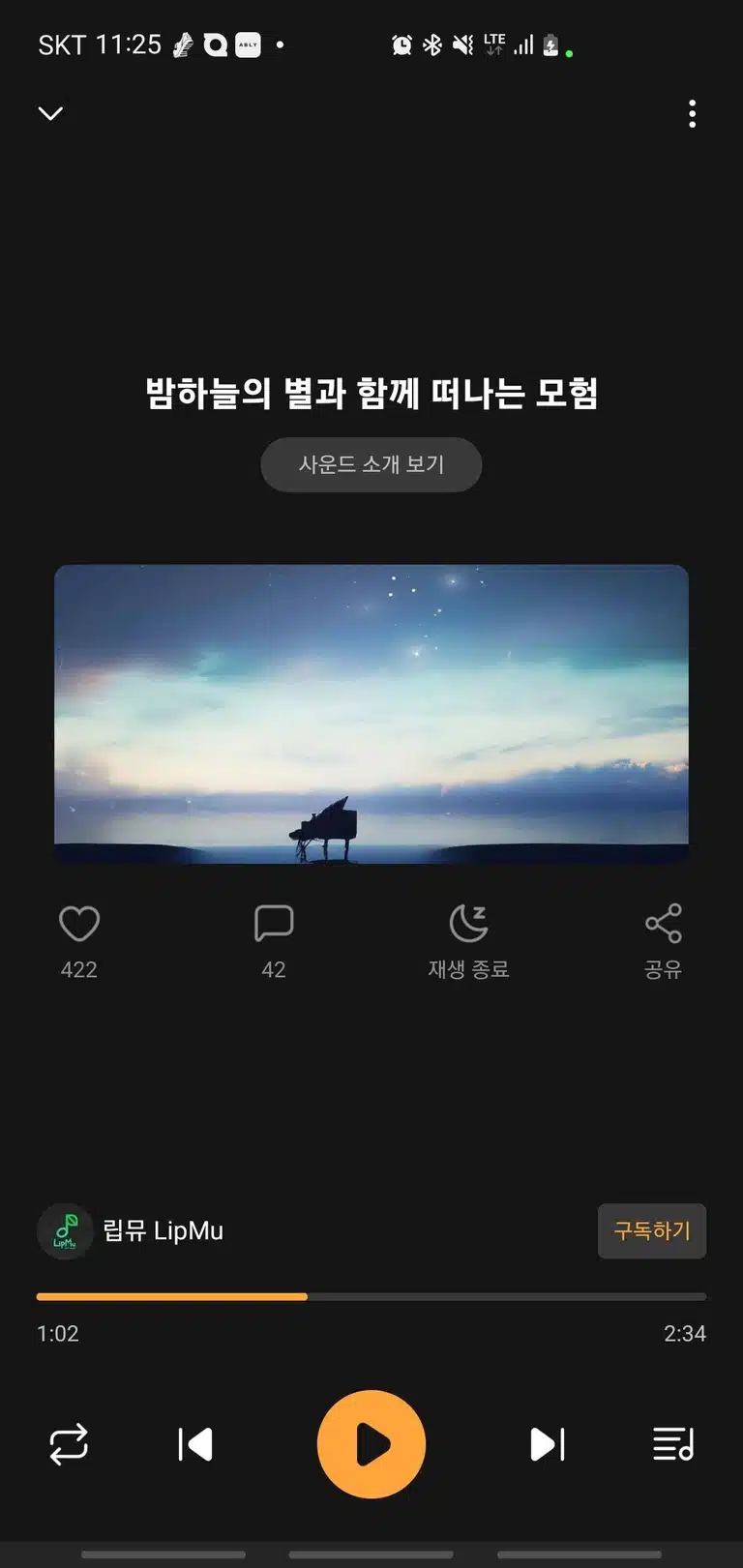Tap the album artwork image
Screen dimensions: 743x1568
click(371, 714)
